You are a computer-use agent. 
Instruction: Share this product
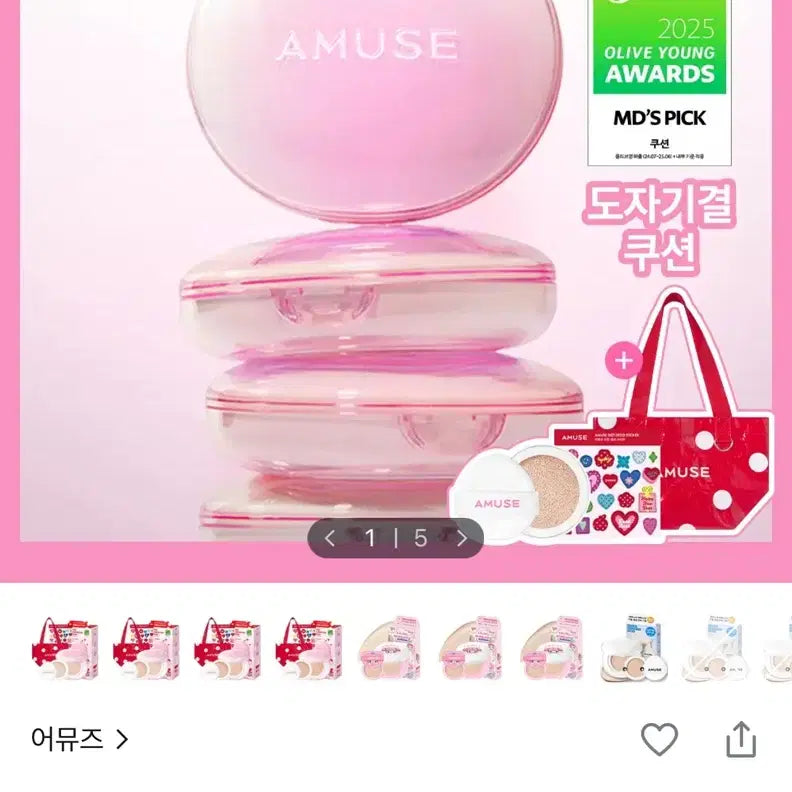pos(739,739)
